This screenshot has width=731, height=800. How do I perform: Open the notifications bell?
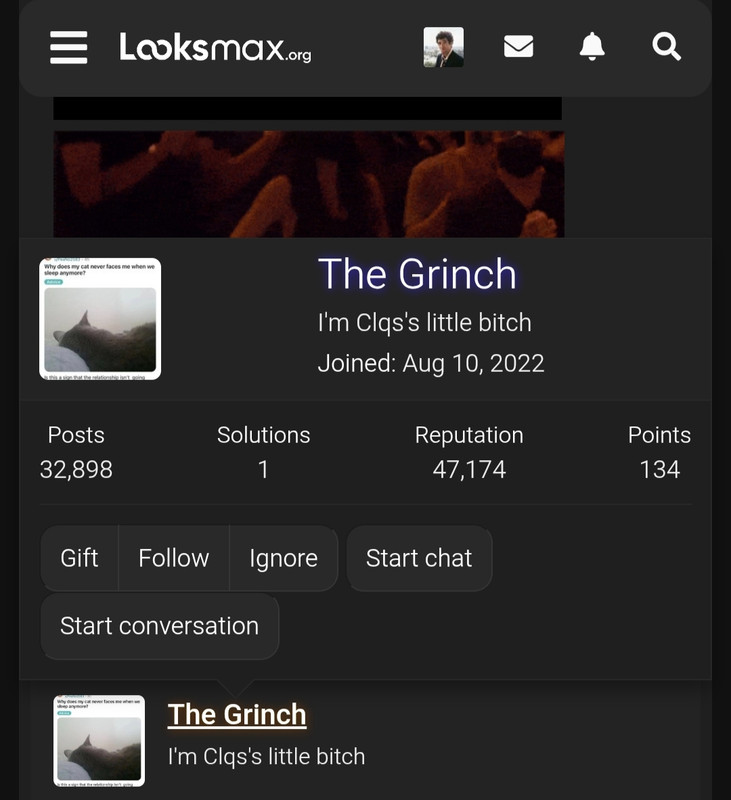tap(593, 47)
